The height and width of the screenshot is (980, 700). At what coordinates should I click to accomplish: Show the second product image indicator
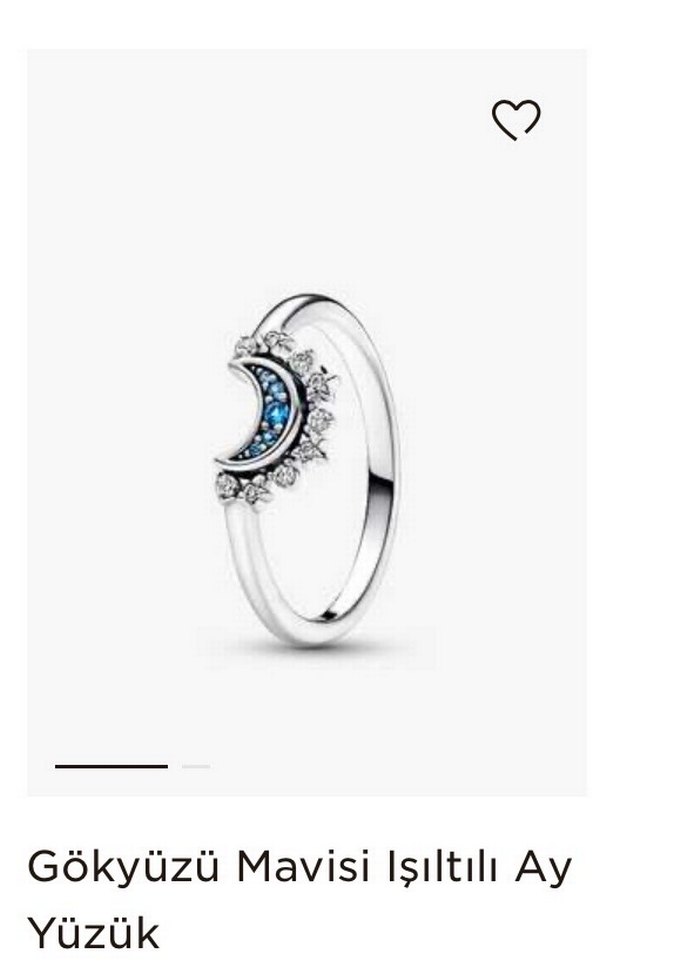click(x=196, y=766)
